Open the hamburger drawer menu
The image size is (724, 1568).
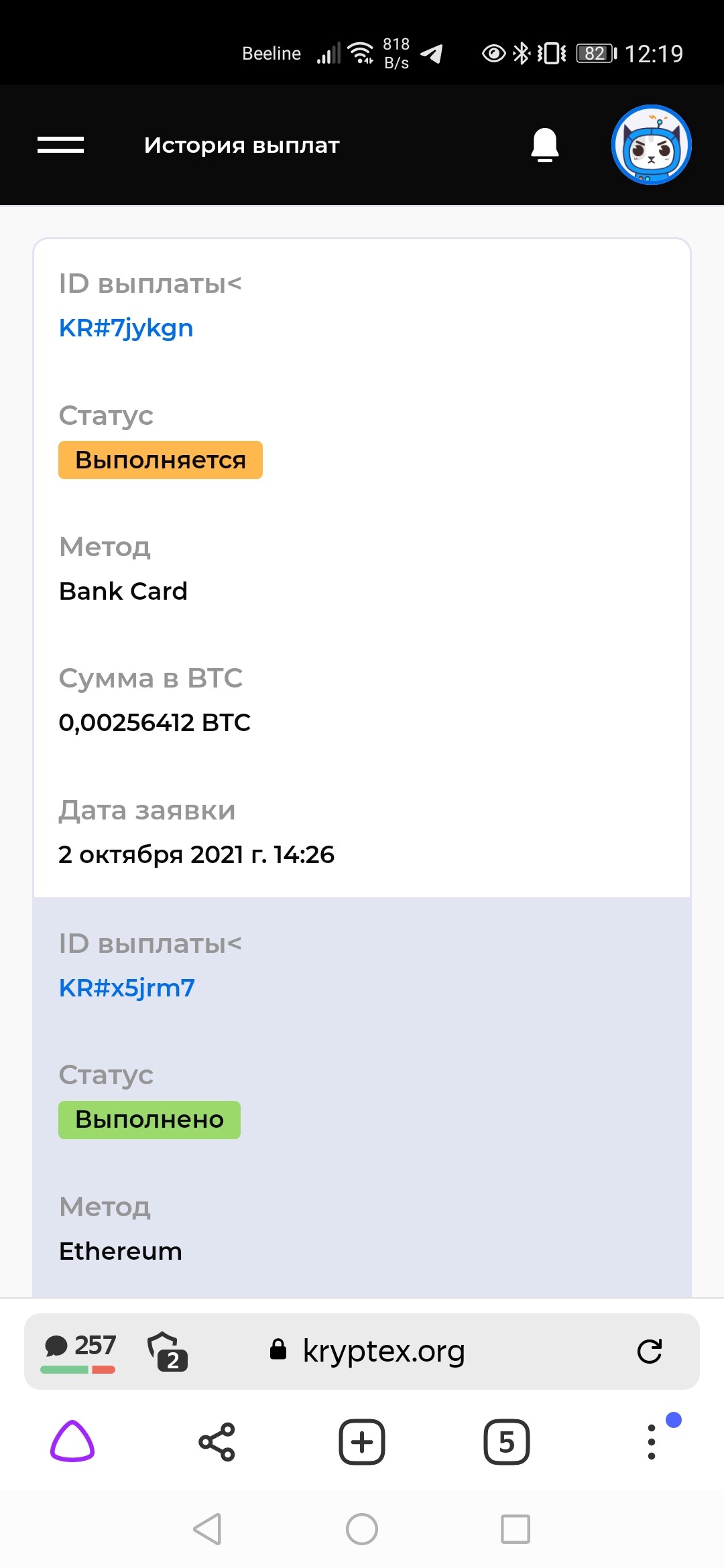[x=60, y=145]
